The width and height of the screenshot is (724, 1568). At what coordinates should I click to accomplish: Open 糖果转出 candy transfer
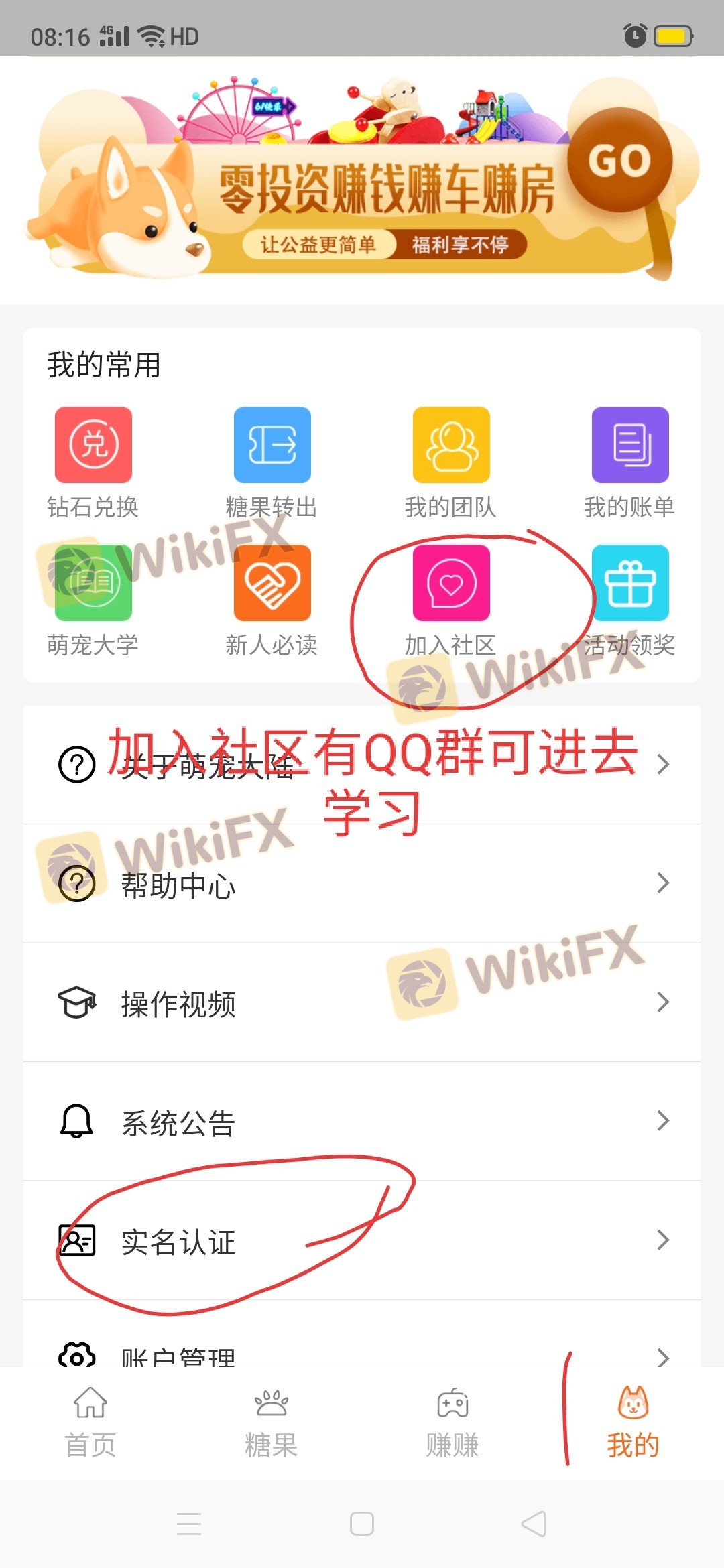point(272,445)
